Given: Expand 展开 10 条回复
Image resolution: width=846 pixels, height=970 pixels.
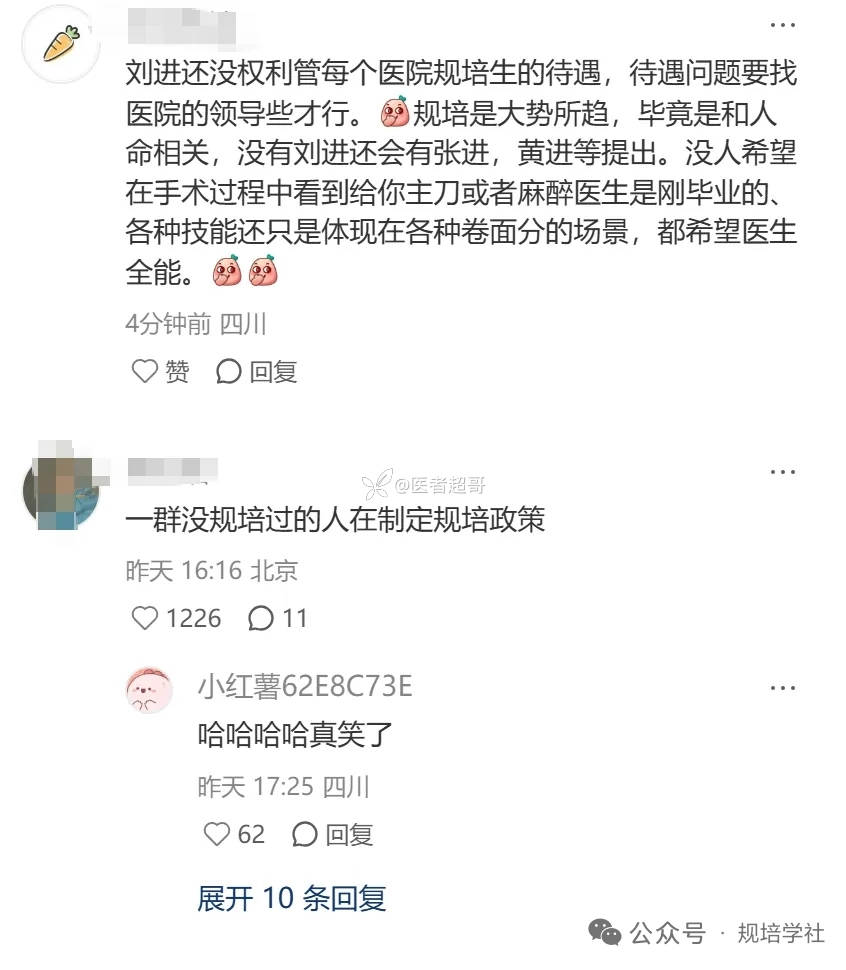Looking at the screenshot, I should point(291,898).
